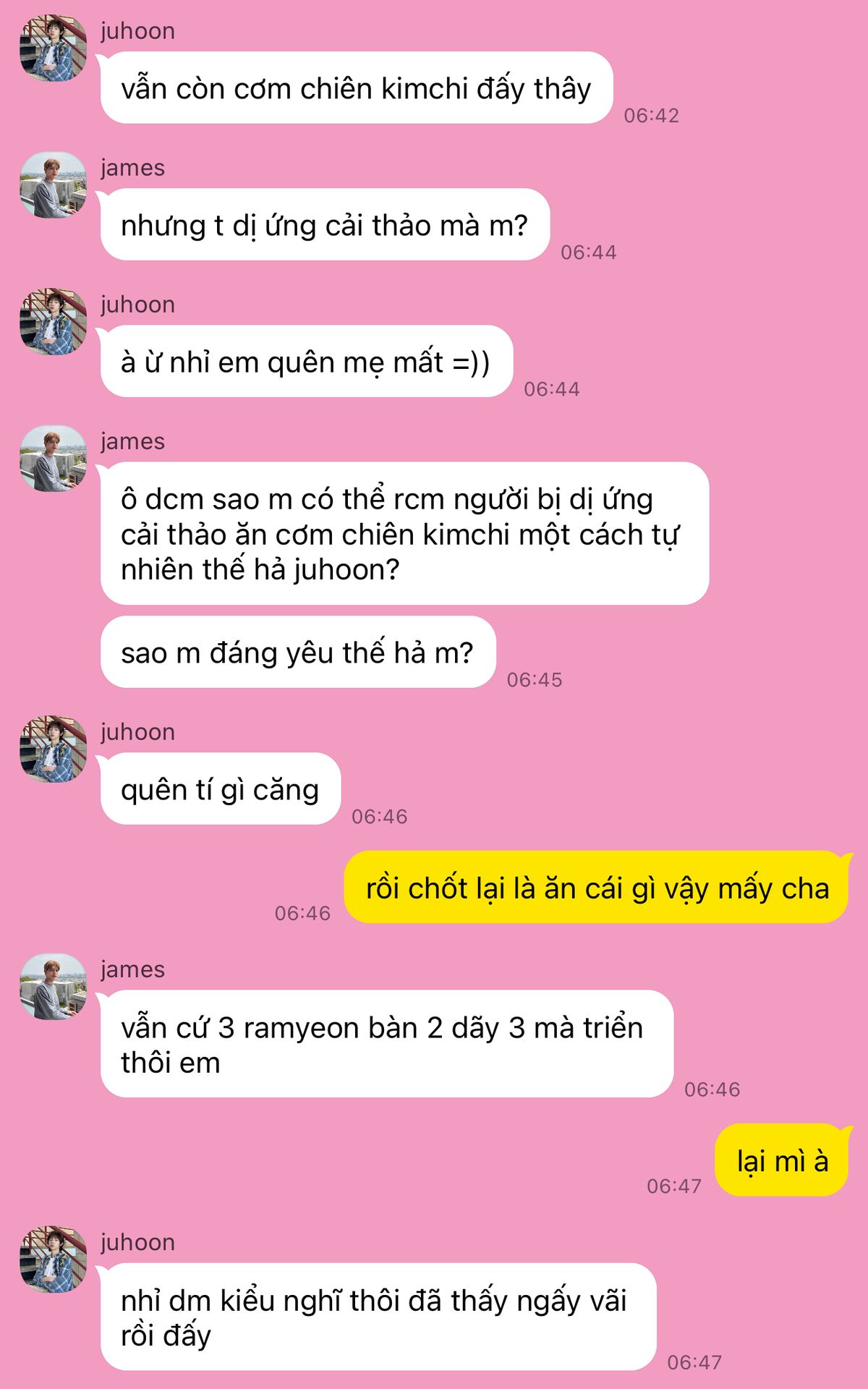View james's profile photo beside the ramyeon message
The height and width of the screenshot is (1389, 868).
(53, 987)
